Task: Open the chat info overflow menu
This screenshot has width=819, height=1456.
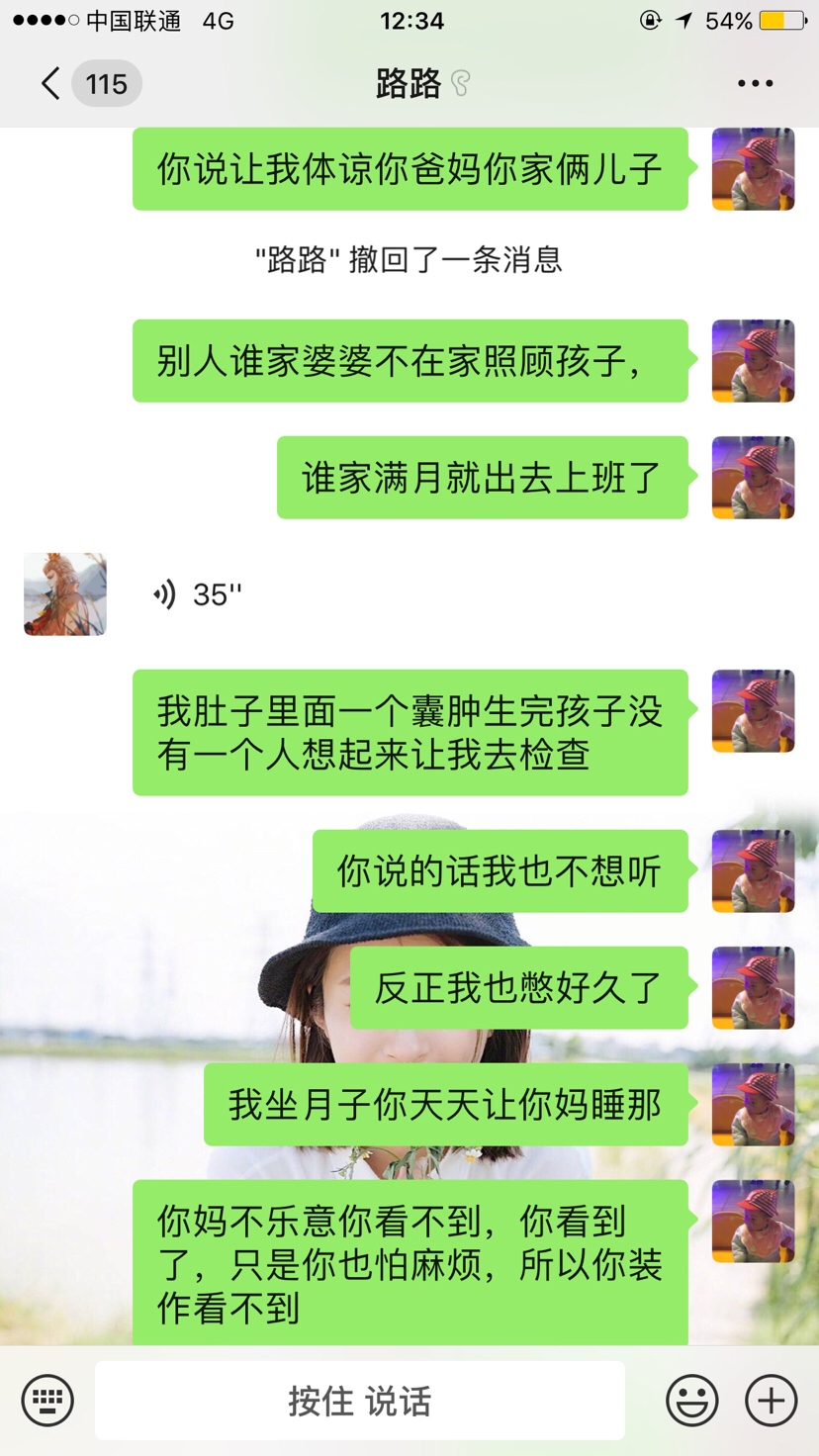Action: [x=755, y=84]
